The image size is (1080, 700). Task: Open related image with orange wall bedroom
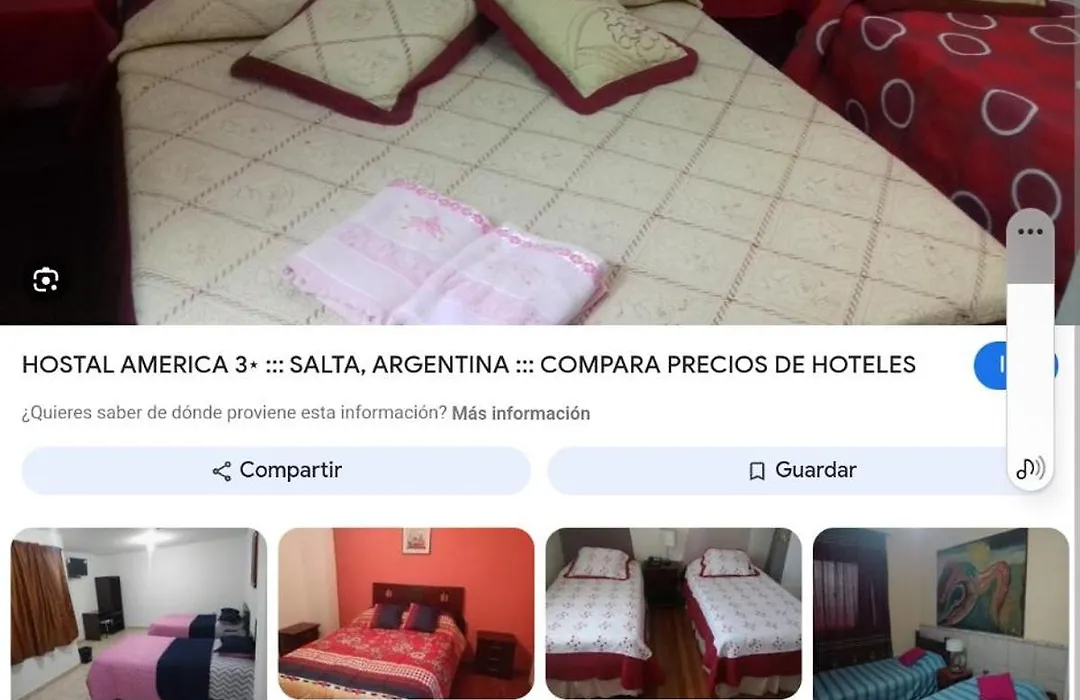click(406, 612)
